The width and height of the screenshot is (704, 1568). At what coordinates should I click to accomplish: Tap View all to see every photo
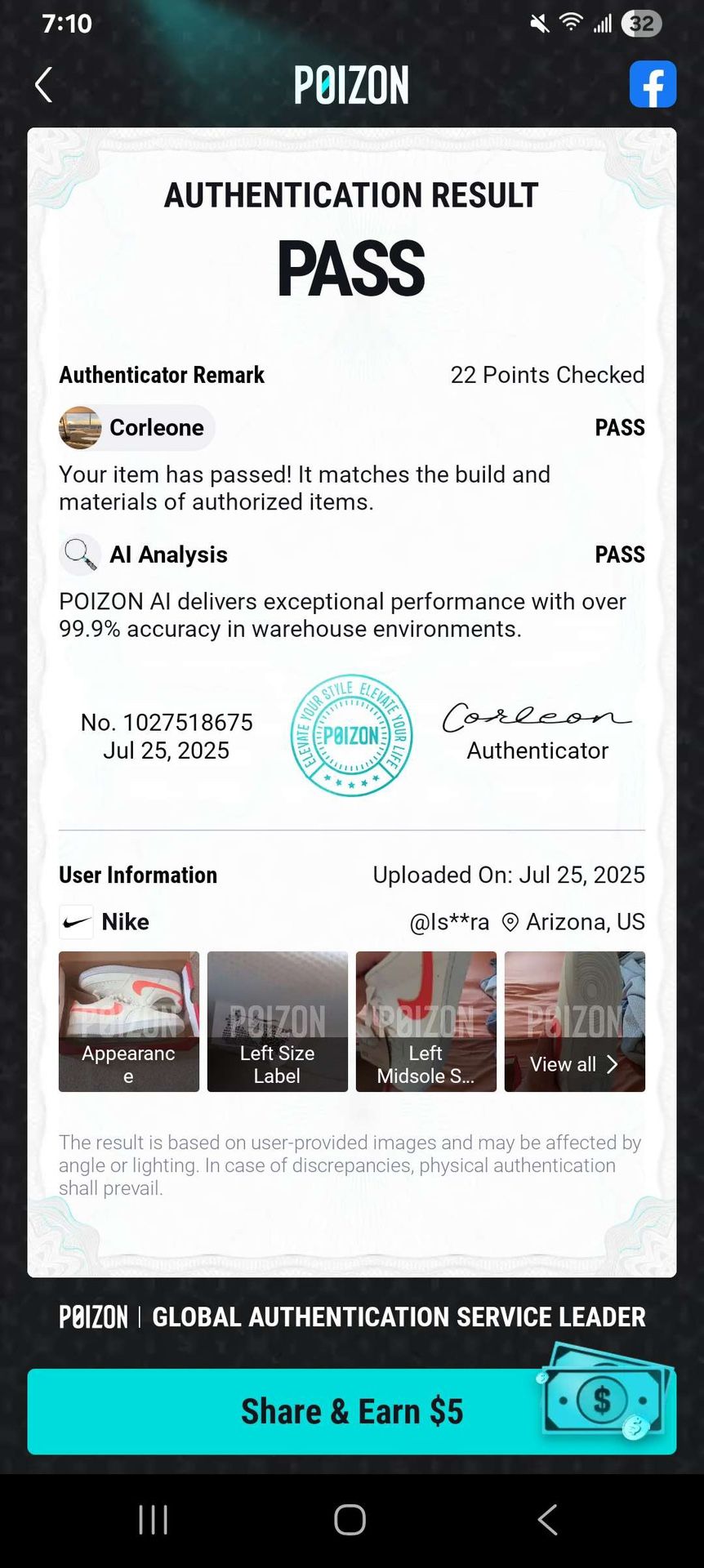coord(575,1022)
